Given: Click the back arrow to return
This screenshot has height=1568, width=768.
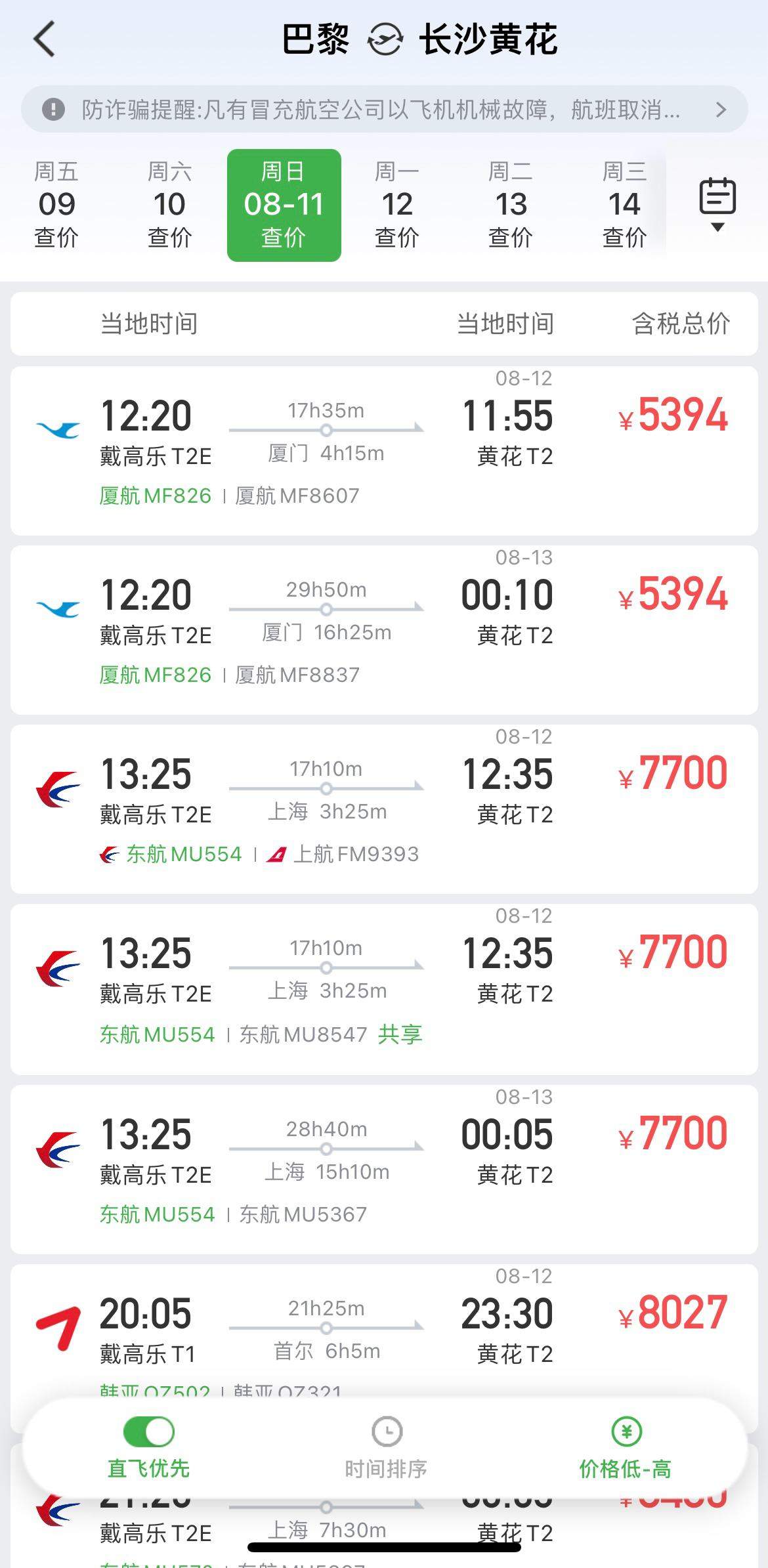Looking at the screenshot, I should click(x=43, y=38).
